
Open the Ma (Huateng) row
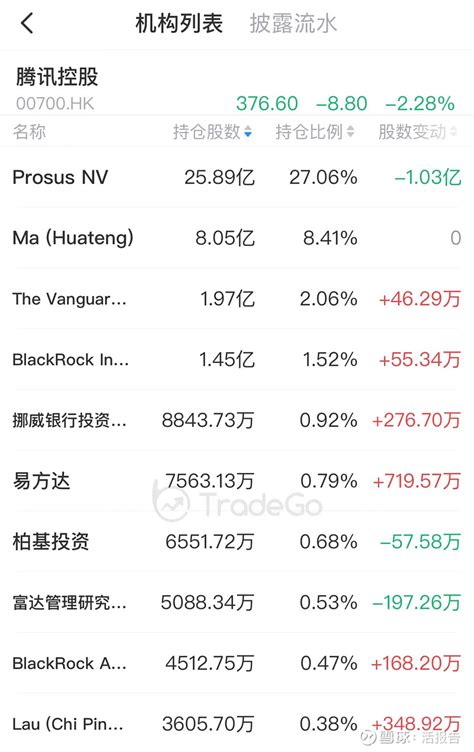pos(237,238)
